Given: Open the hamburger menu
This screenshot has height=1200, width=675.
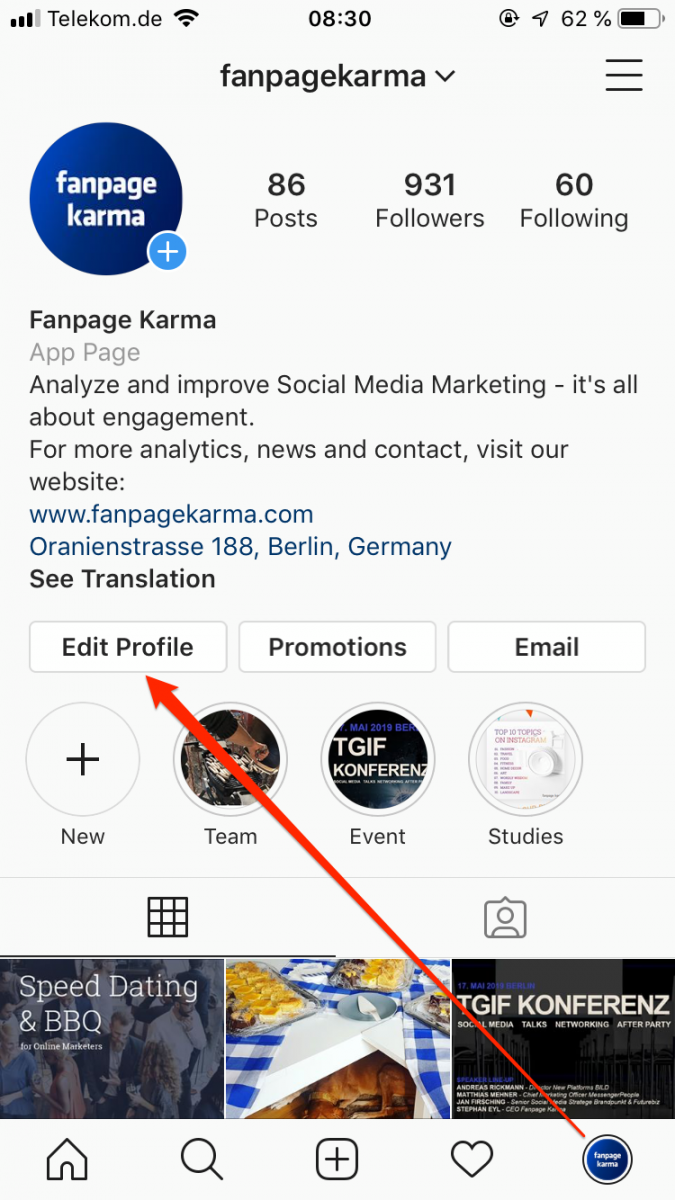Looking at the screenshot, I should tap(623, 76).
